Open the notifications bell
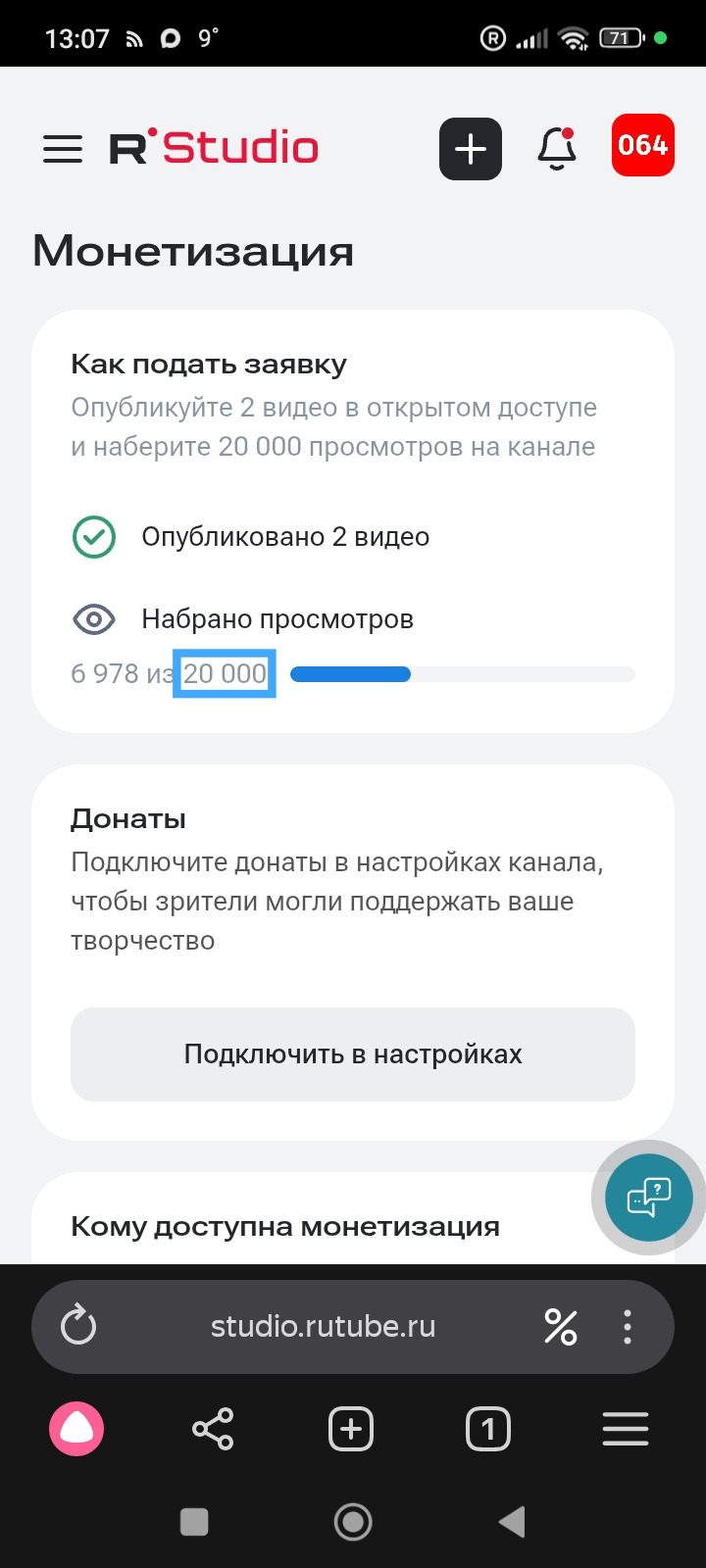The image size is (706, 1568). coord(557,149)
